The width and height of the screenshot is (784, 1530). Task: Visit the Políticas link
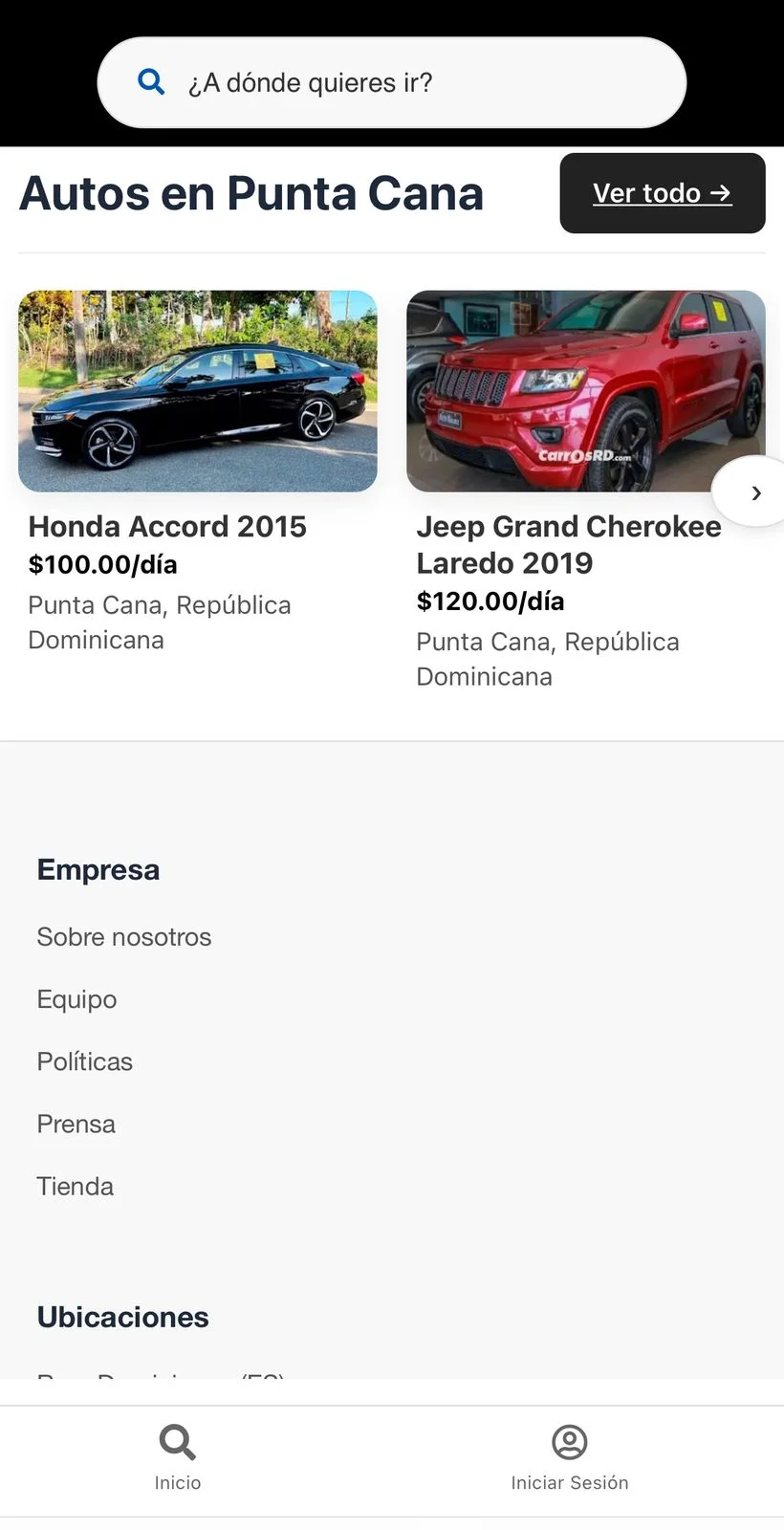(x=84, y=1061)
